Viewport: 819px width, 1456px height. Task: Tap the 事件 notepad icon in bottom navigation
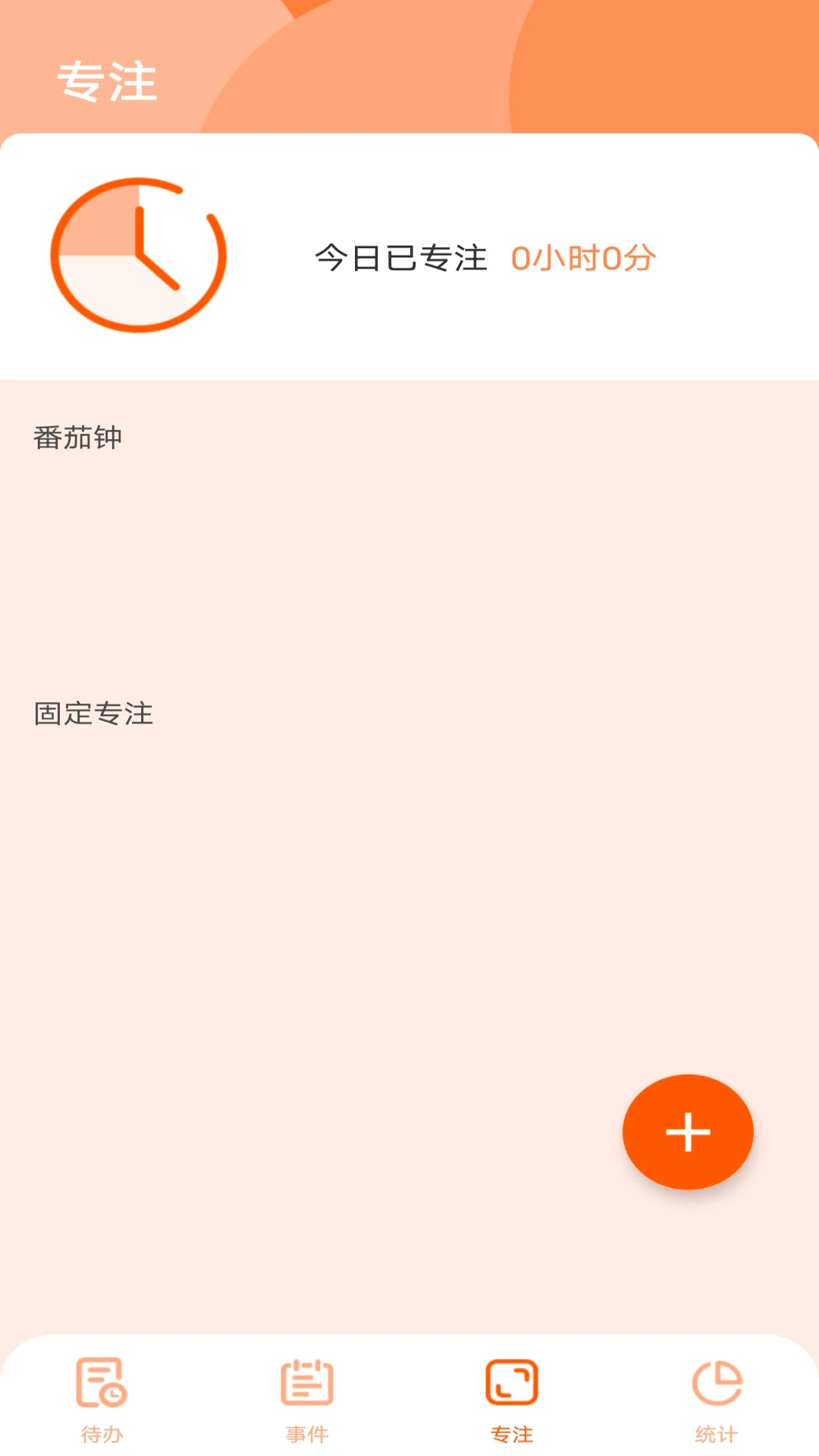(306, 1382)
